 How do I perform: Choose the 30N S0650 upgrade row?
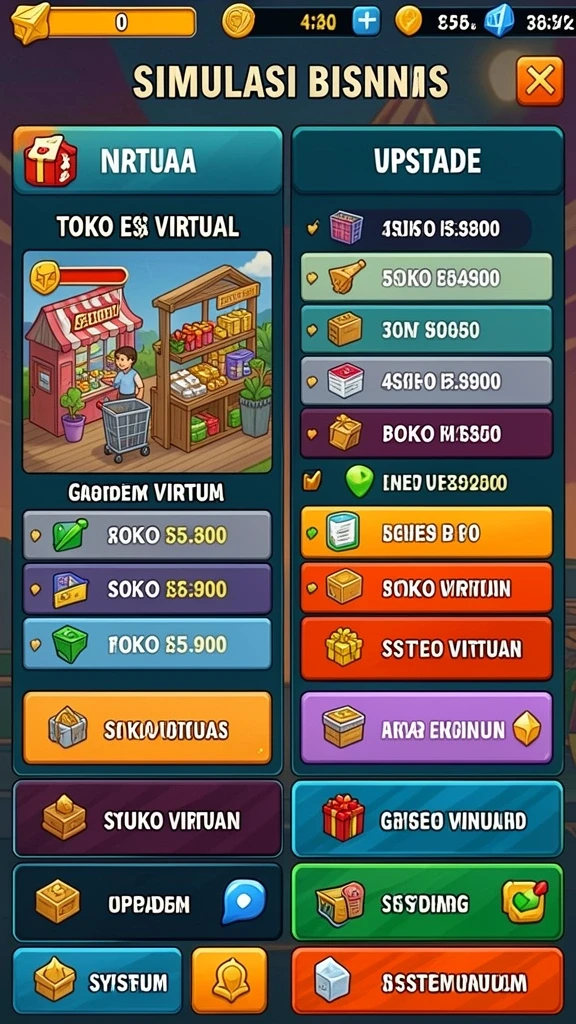click(x=426, y=329)
